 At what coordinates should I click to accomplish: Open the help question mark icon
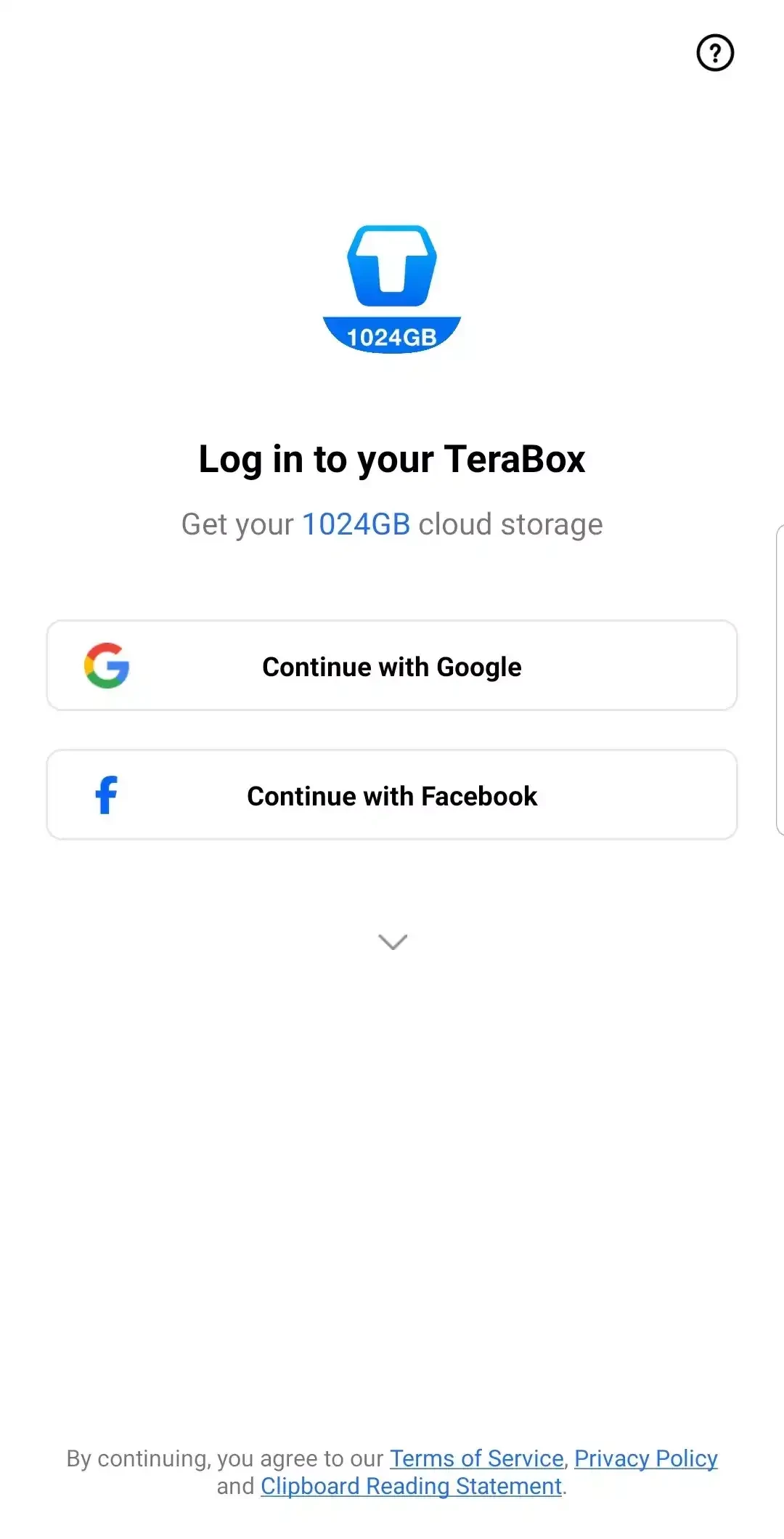pos(715,53)
